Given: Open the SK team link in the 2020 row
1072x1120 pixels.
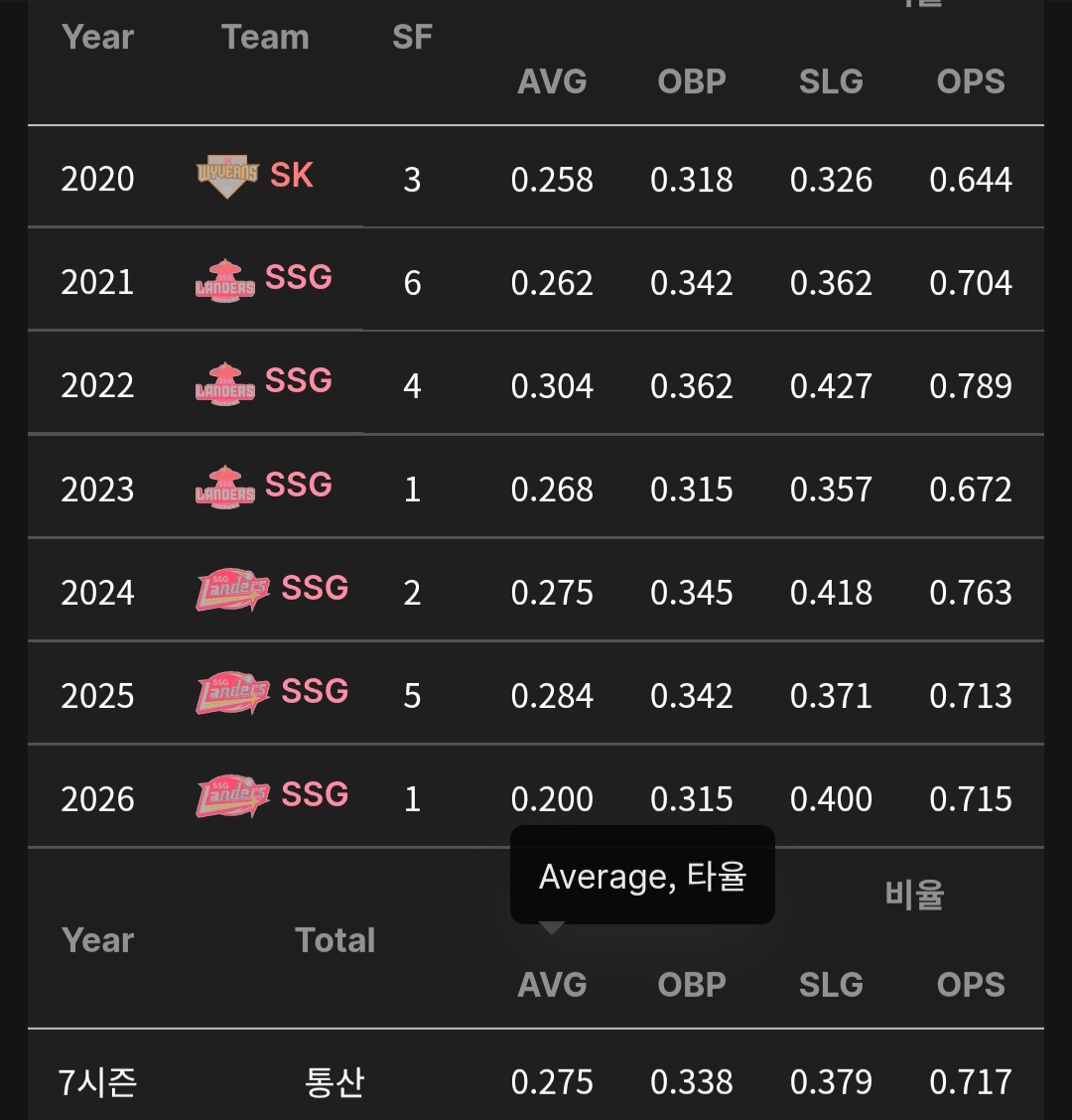Looking at the screenshot, I should (x=291, y=177).
